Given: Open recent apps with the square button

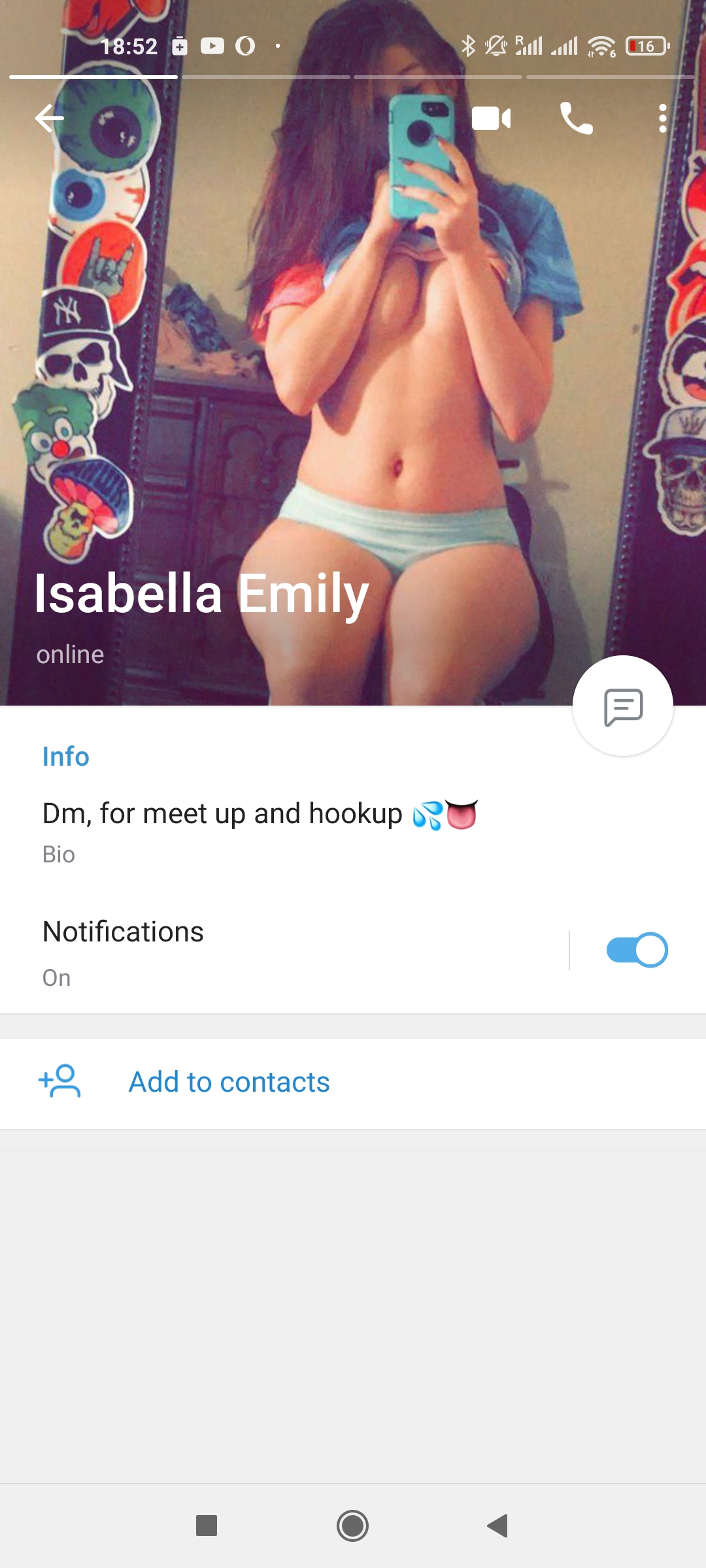Looking at the screenshot, I should (x=207, y=1526).
